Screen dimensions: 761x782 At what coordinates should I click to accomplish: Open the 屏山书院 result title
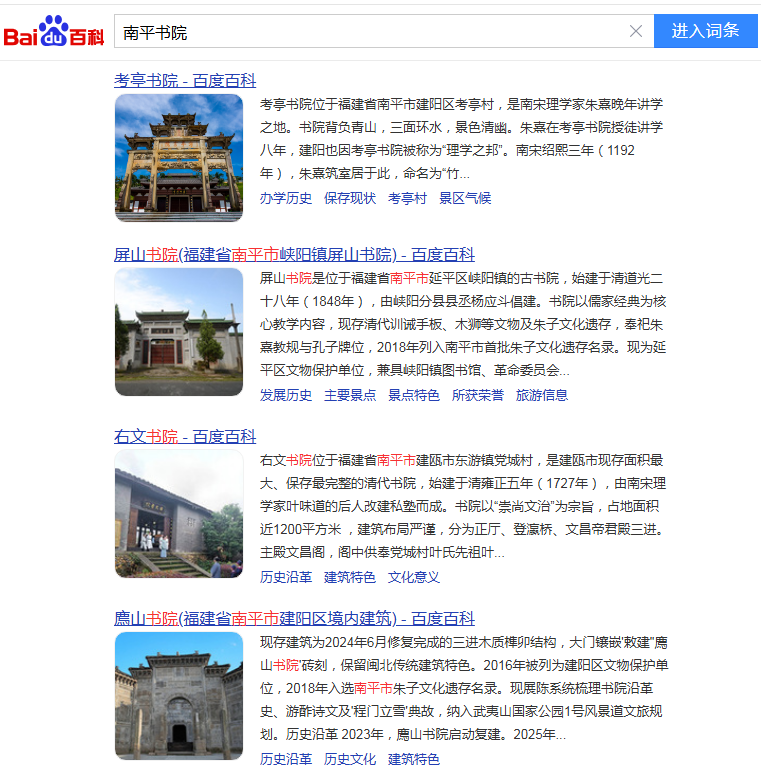pos(294,254)
